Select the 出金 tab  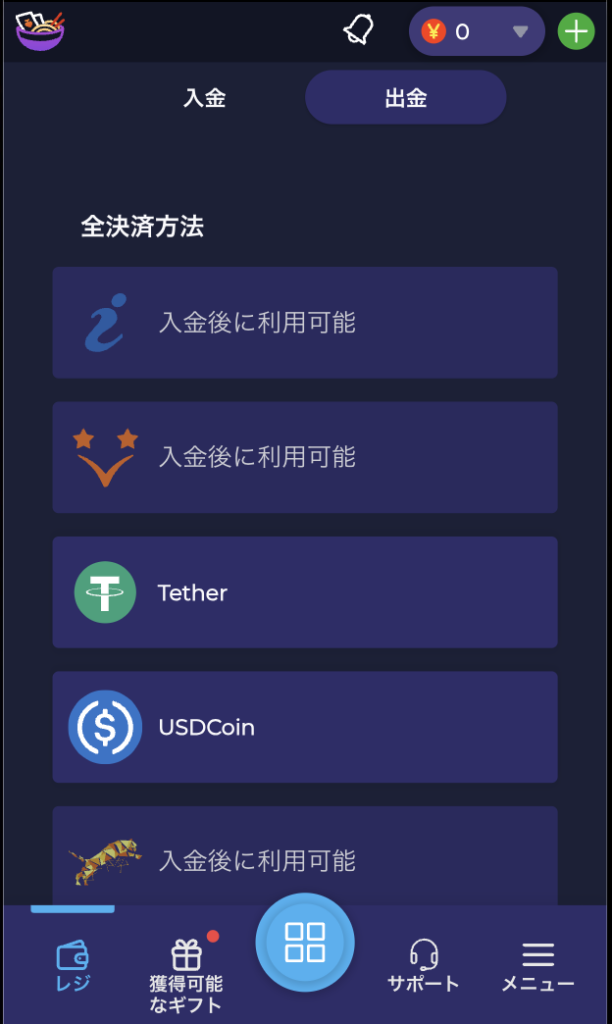[x=405, y=97]
